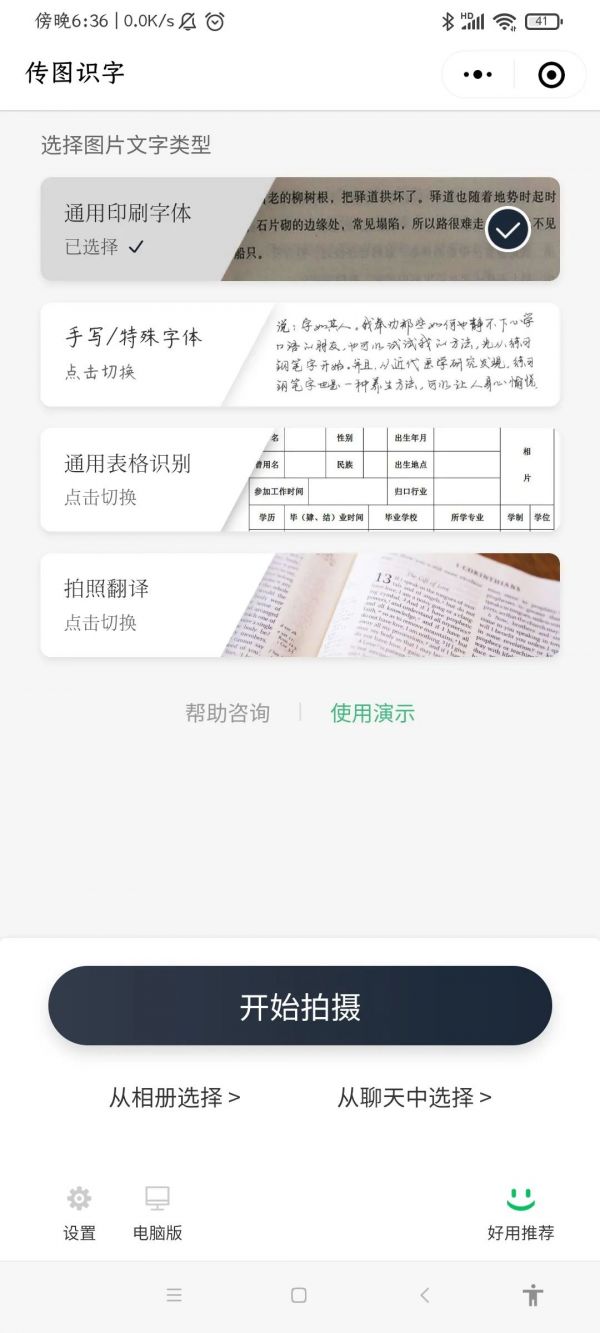Select 通用印刷字体 text type

[x=300, y=229]
